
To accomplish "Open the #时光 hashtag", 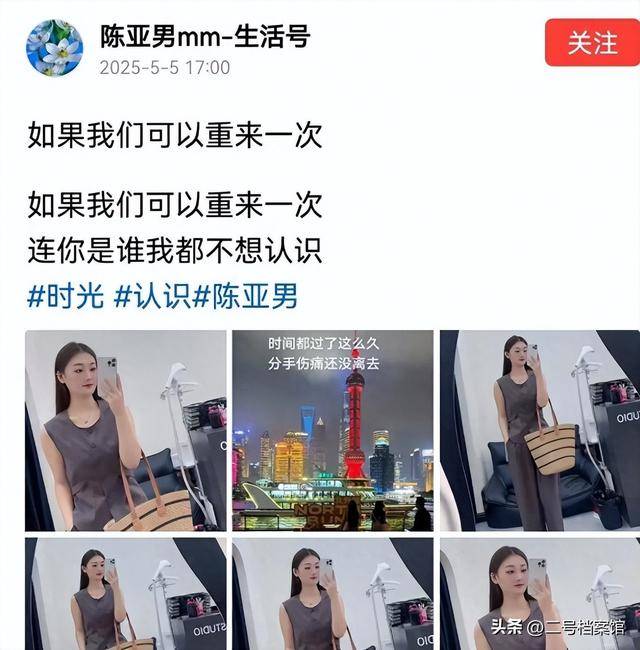I will click(65, 296).
